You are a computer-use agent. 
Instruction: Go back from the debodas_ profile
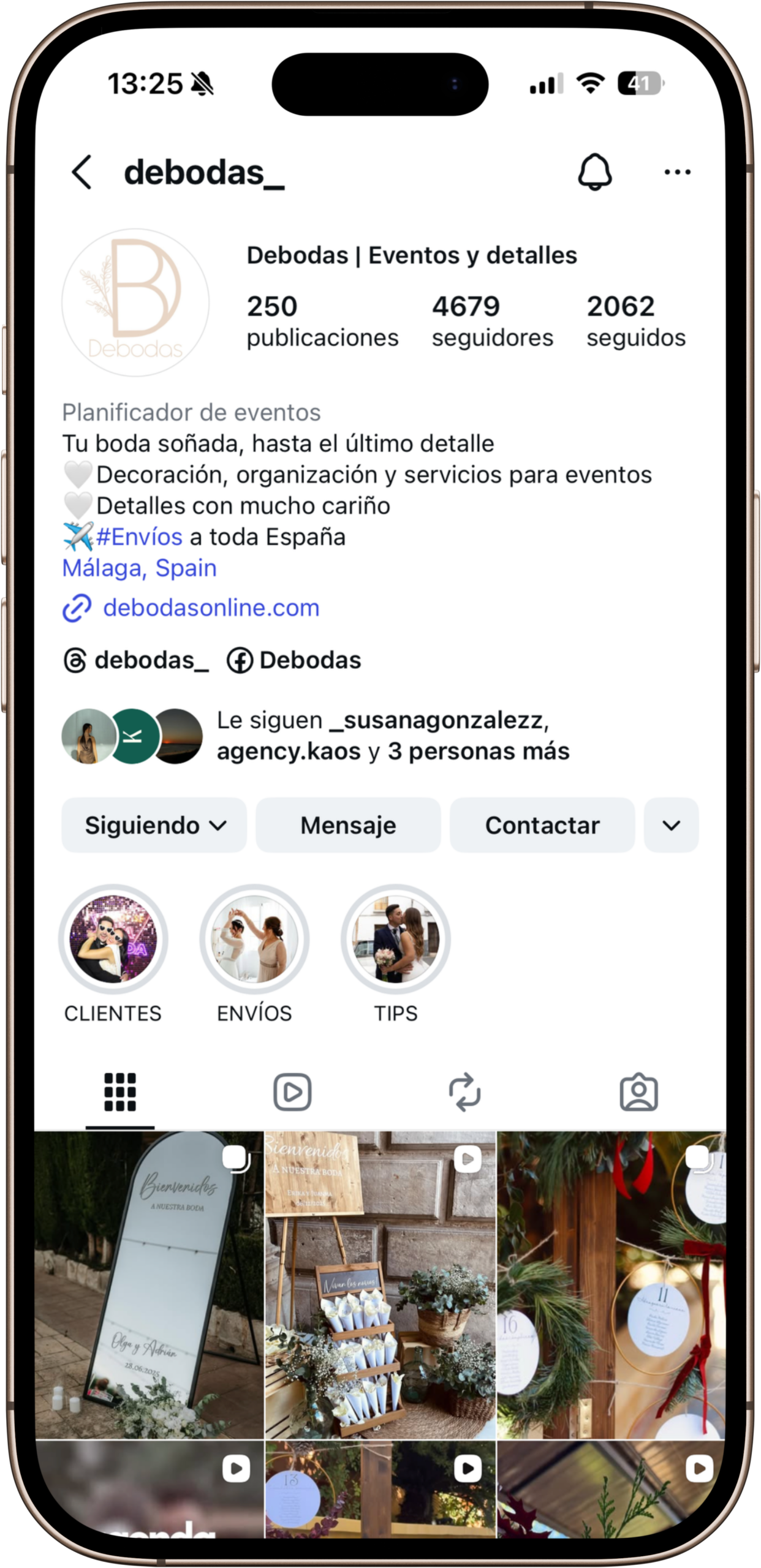pyautogui.click(x=82, y=172)
